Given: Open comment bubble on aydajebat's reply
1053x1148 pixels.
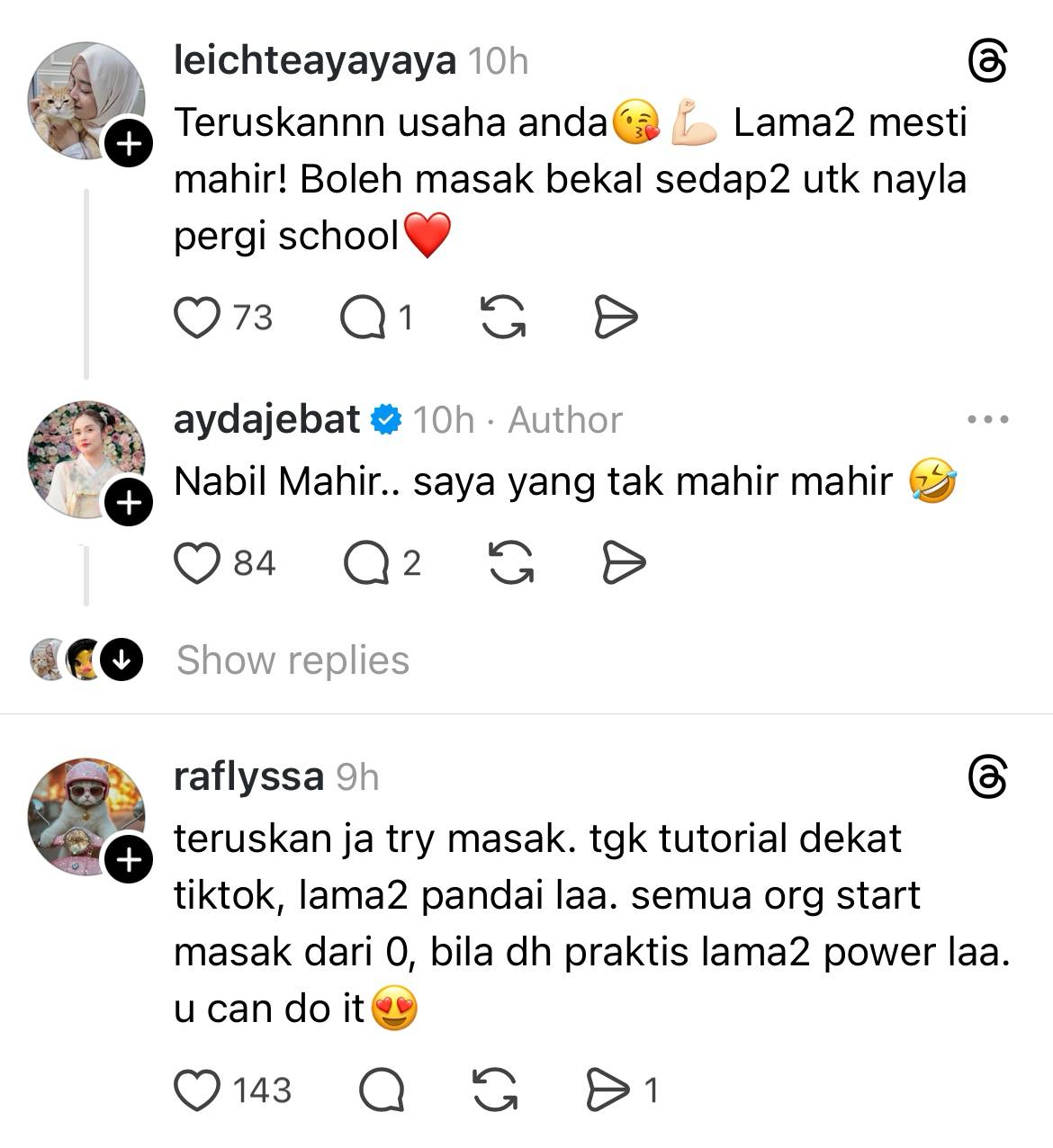Looking at the screenshot, I should (x=365, y=563).
